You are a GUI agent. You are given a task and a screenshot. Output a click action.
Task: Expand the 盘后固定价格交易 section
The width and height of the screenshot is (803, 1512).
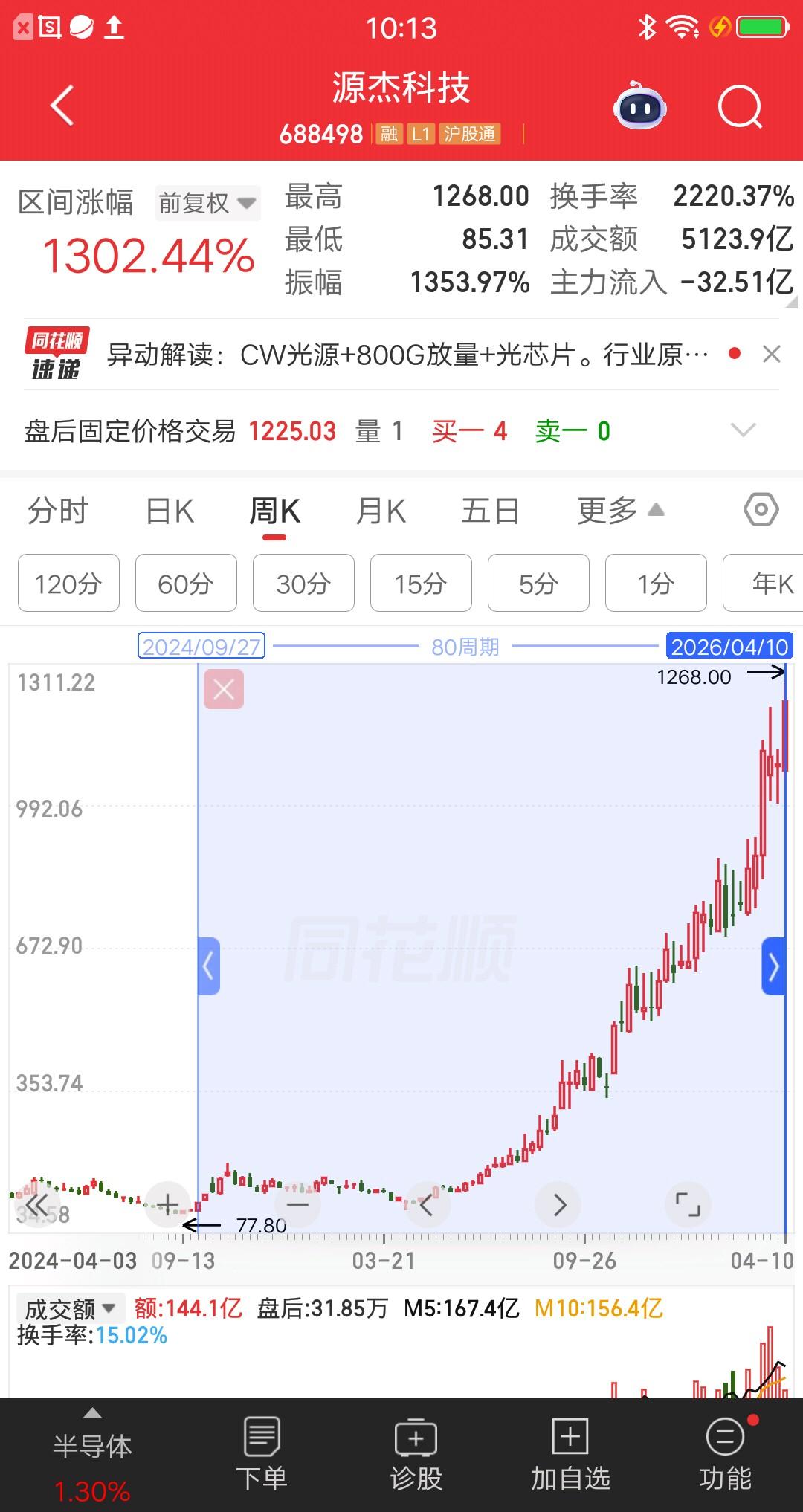[x=741, y=430]
